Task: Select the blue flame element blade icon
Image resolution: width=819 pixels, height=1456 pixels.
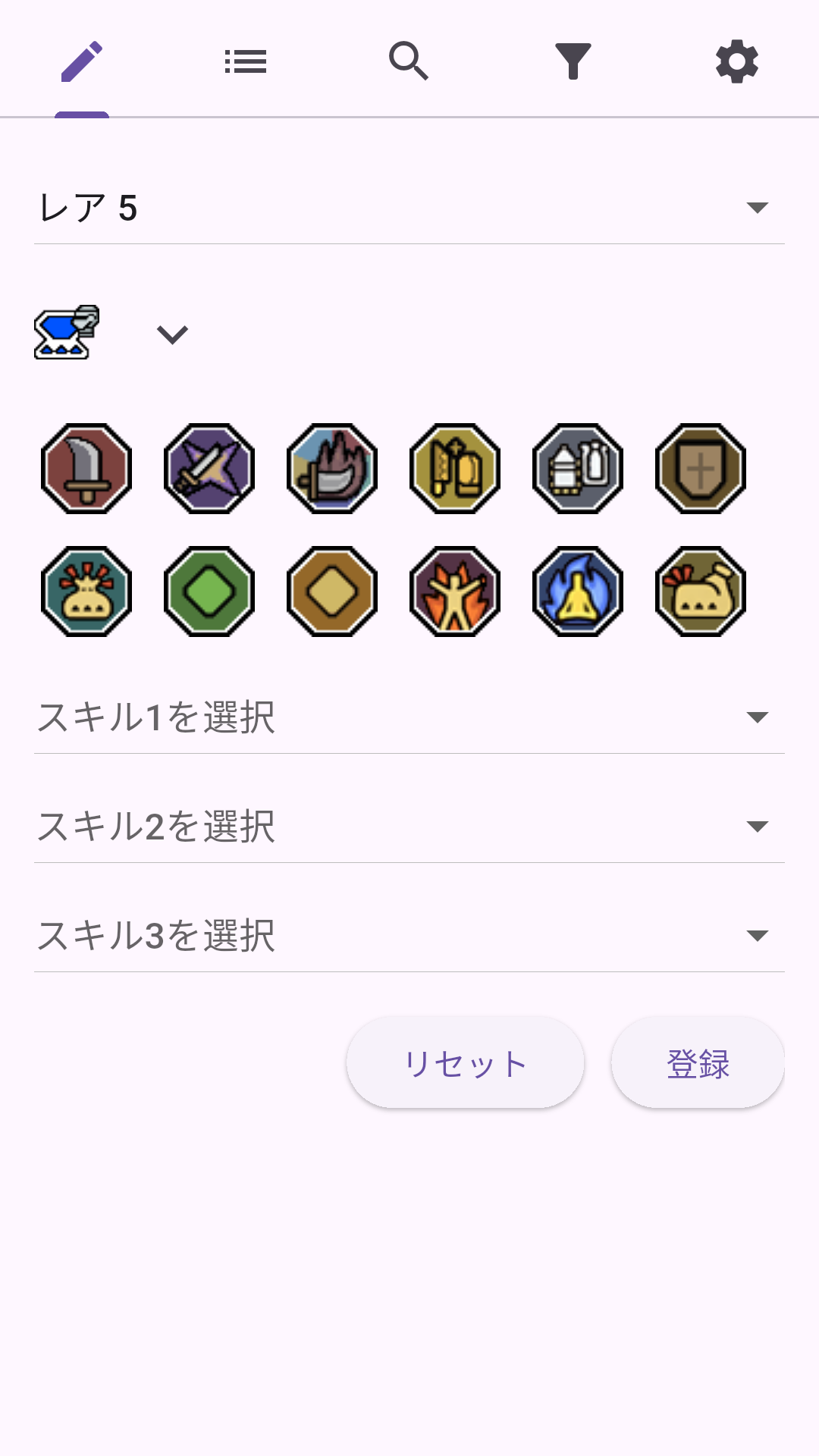Action: tap(331, 469)
